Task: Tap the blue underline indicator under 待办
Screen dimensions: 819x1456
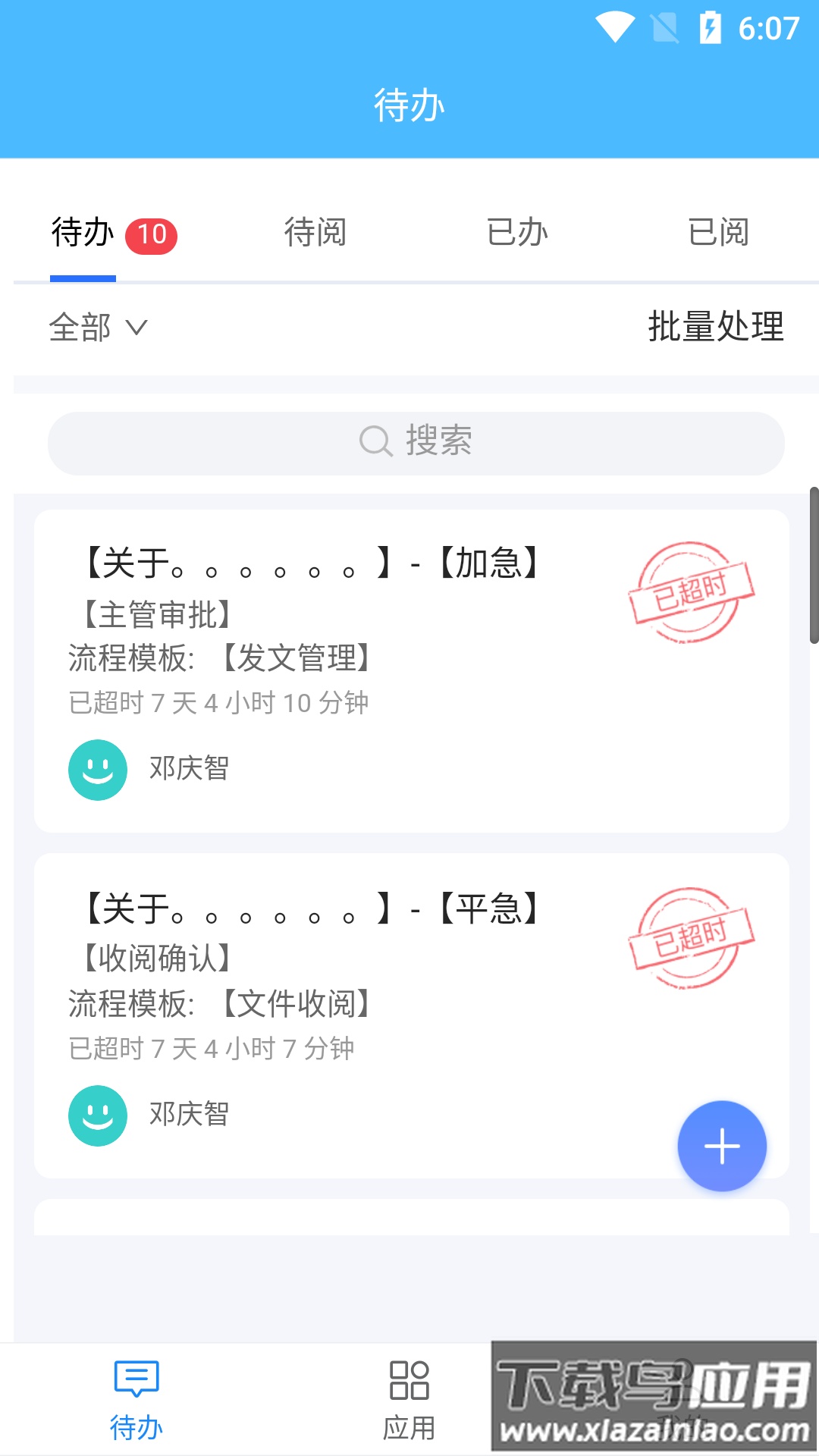Action: tap(82, 279)
